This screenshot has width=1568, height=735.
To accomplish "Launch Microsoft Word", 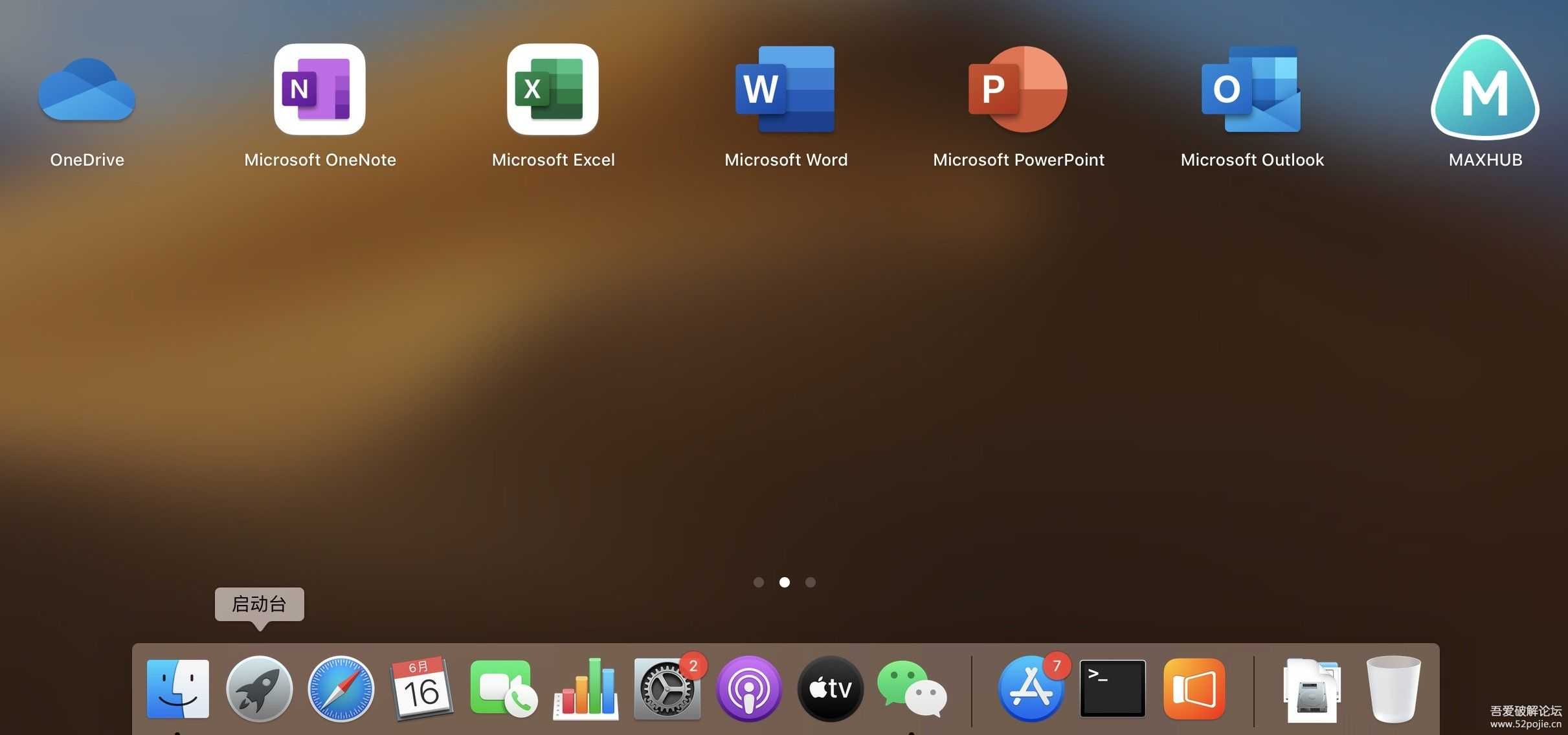I will (x=785, y=89).
